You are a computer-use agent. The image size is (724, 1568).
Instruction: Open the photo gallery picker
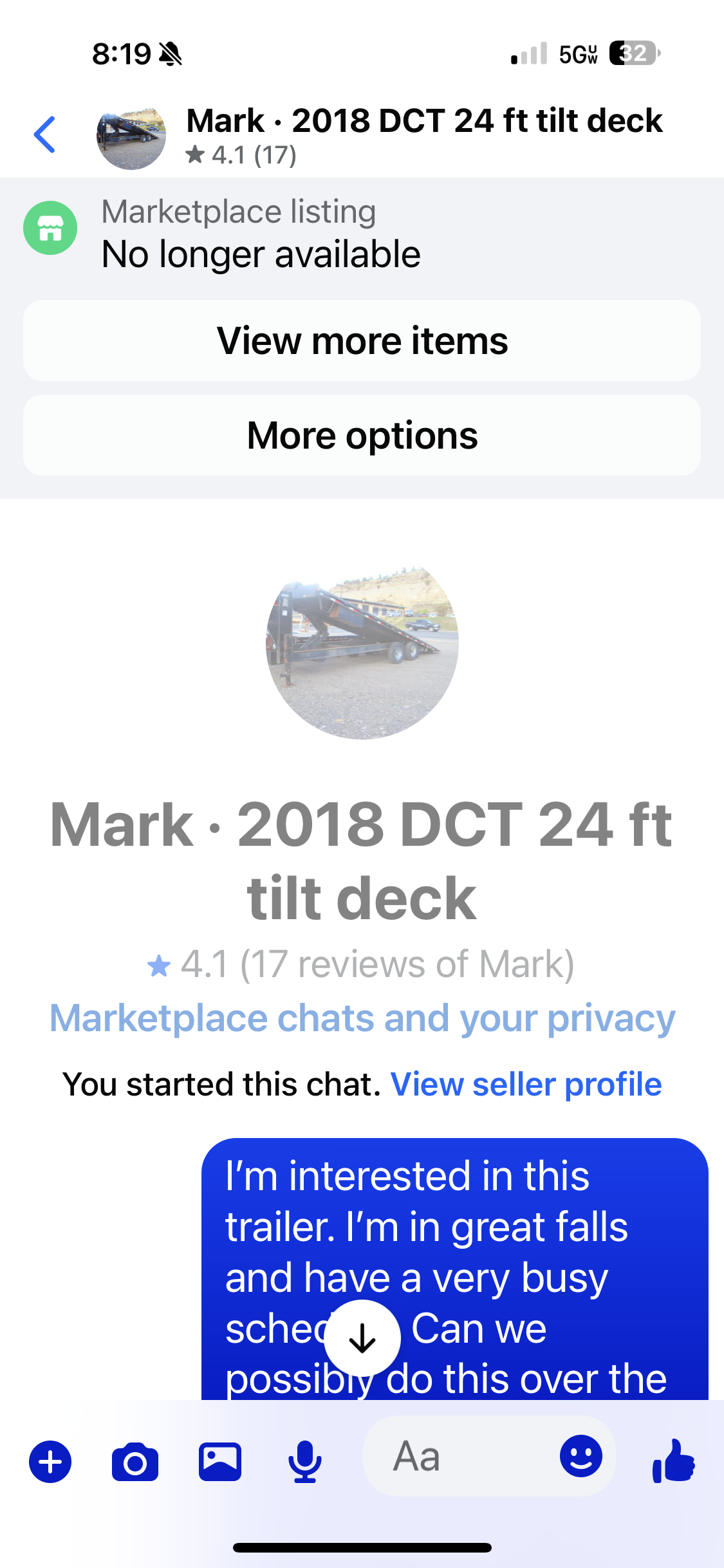pos(220,1462)
